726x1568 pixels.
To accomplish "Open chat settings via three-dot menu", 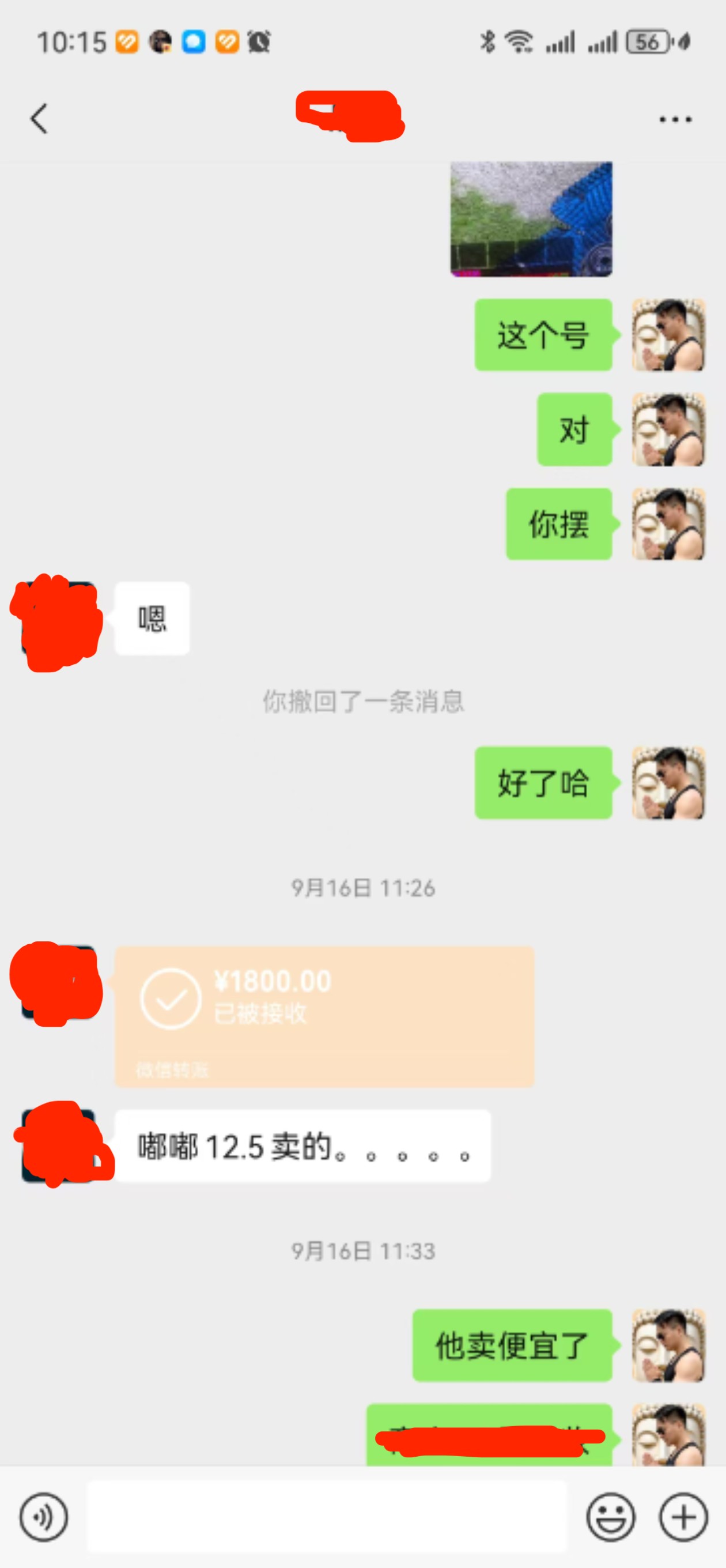I will click(674, 119).
